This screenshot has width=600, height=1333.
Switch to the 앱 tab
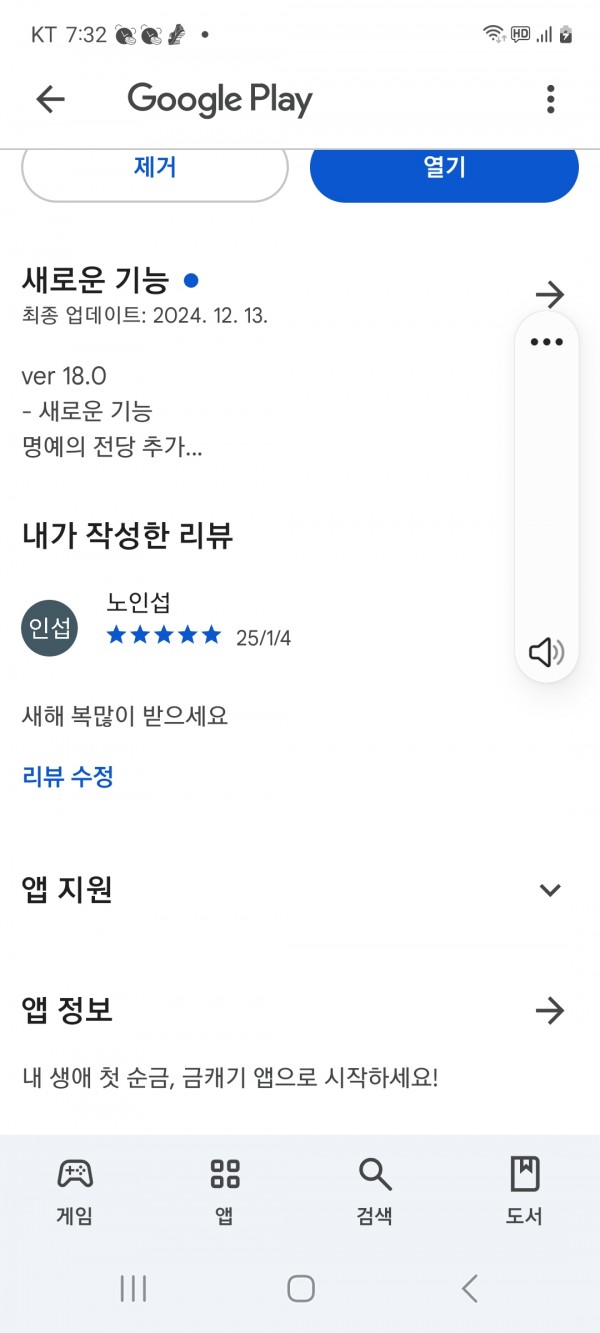click(x=225, y=1190)
